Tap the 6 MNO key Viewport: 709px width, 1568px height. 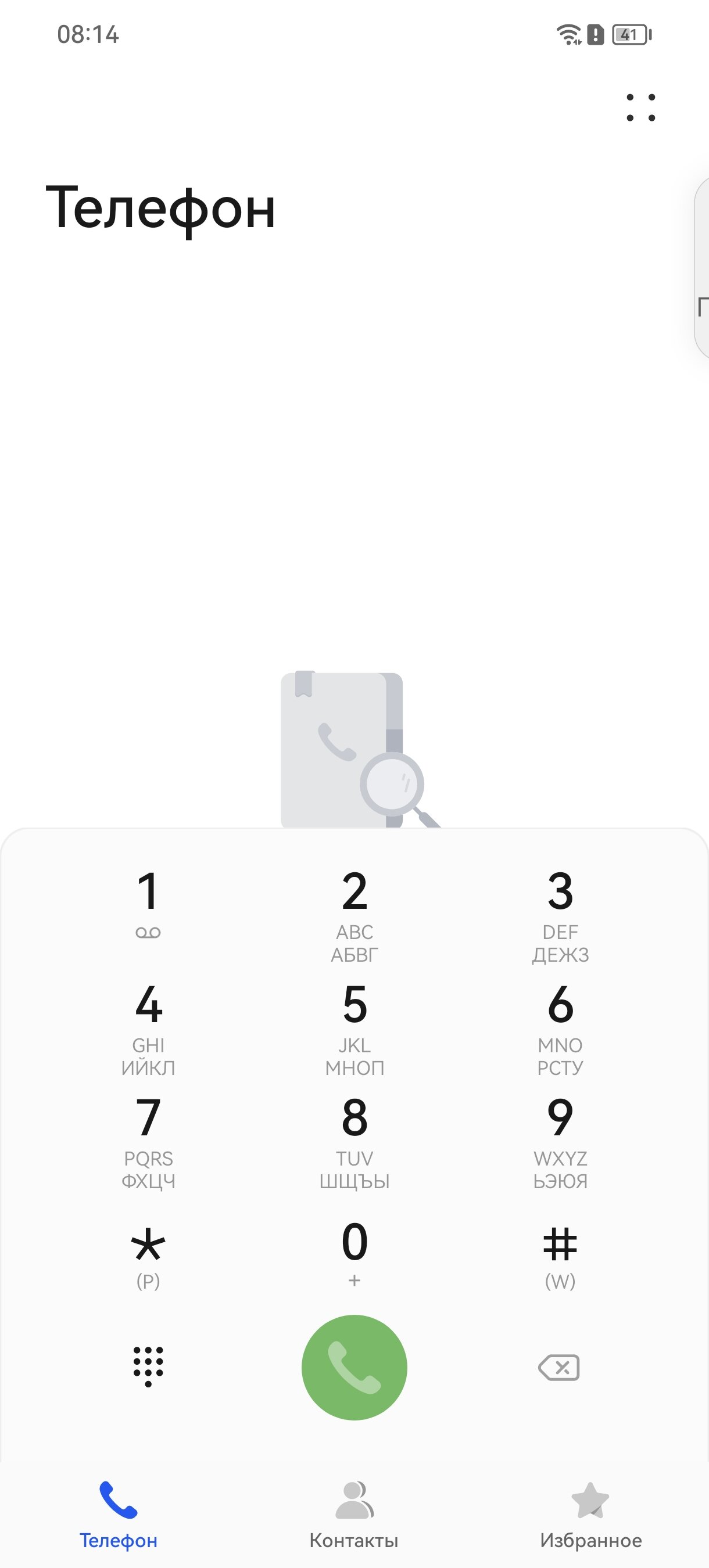click(560, 1027)
